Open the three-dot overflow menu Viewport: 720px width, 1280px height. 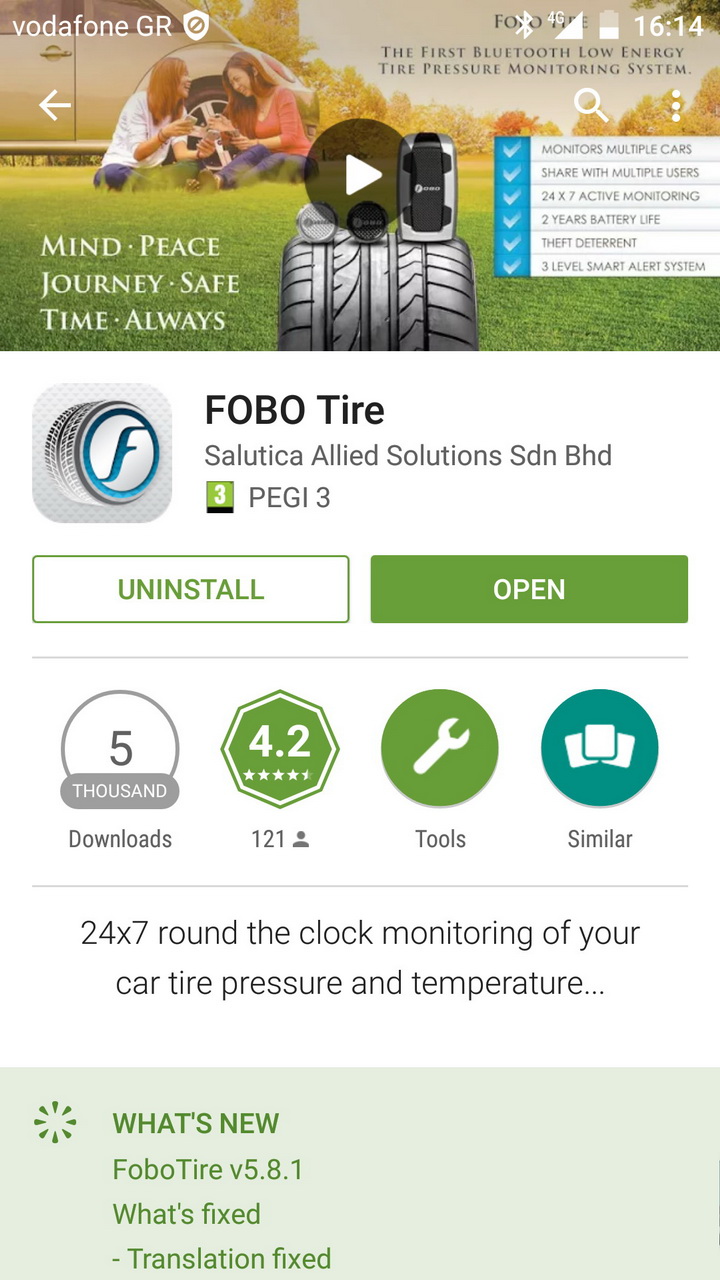coord(676,105)
